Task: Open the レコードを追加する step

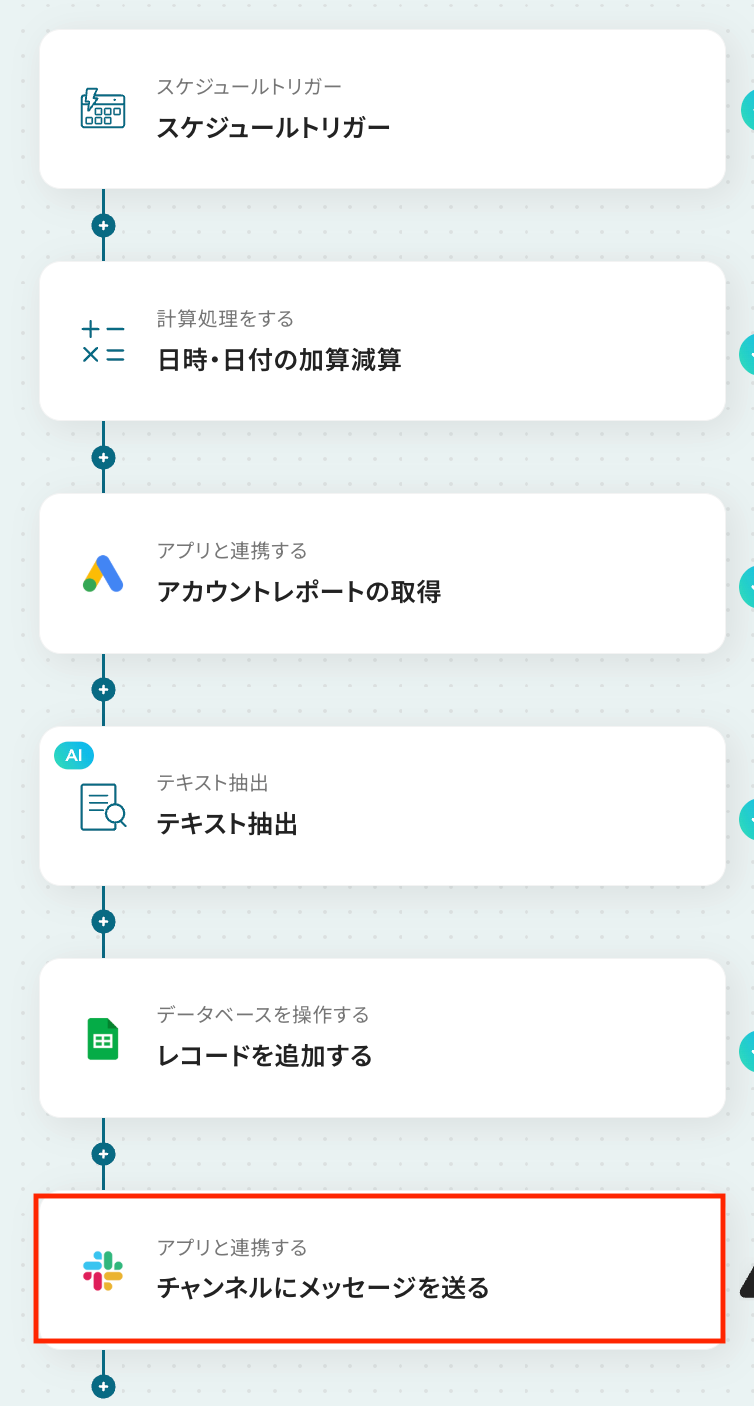Action: click(382, 1038)
